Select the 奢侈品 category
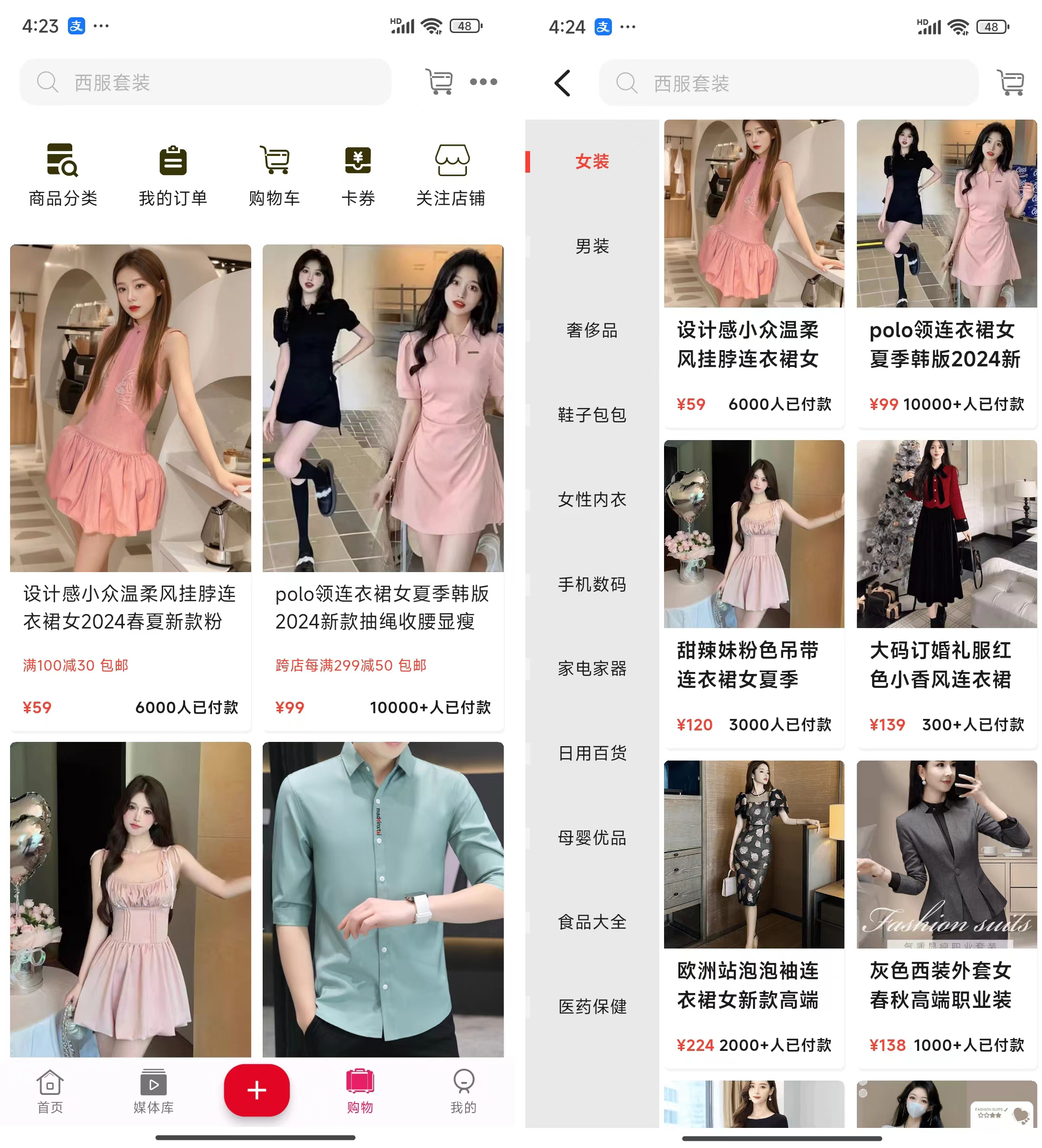Viewport: 1042px width, 1148px height. [x=592, y=330]
